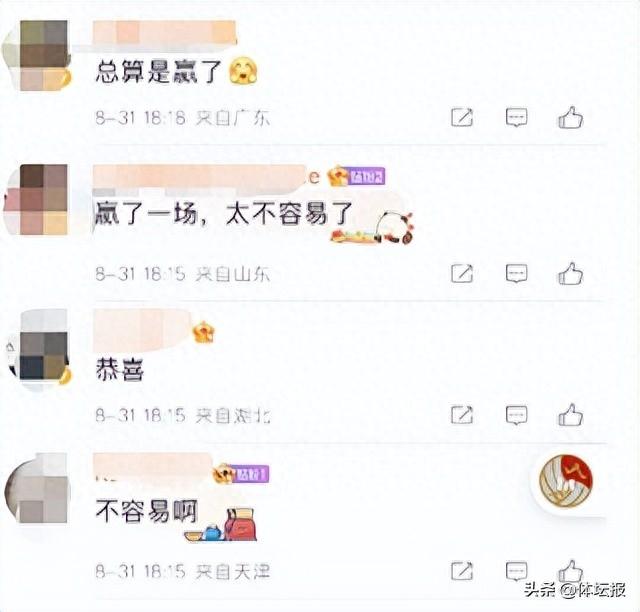Like the comment 总算是赢了
This screenshot has width=640, height=612.
[x=570, y=118]
